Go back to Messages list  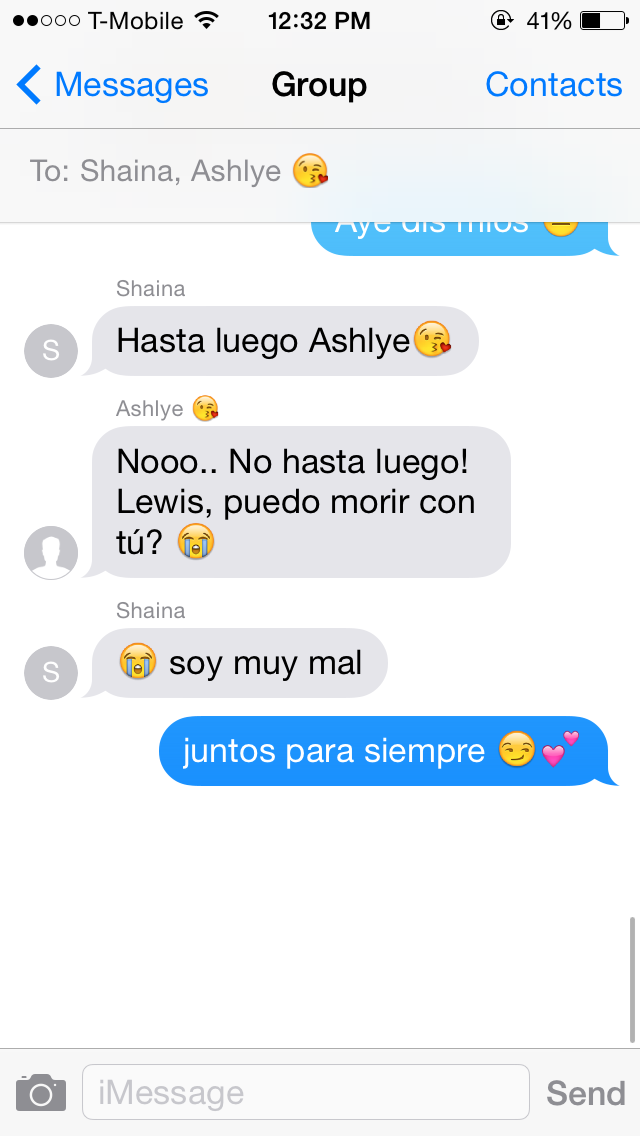pyautogui.click(x=112, y=85)
